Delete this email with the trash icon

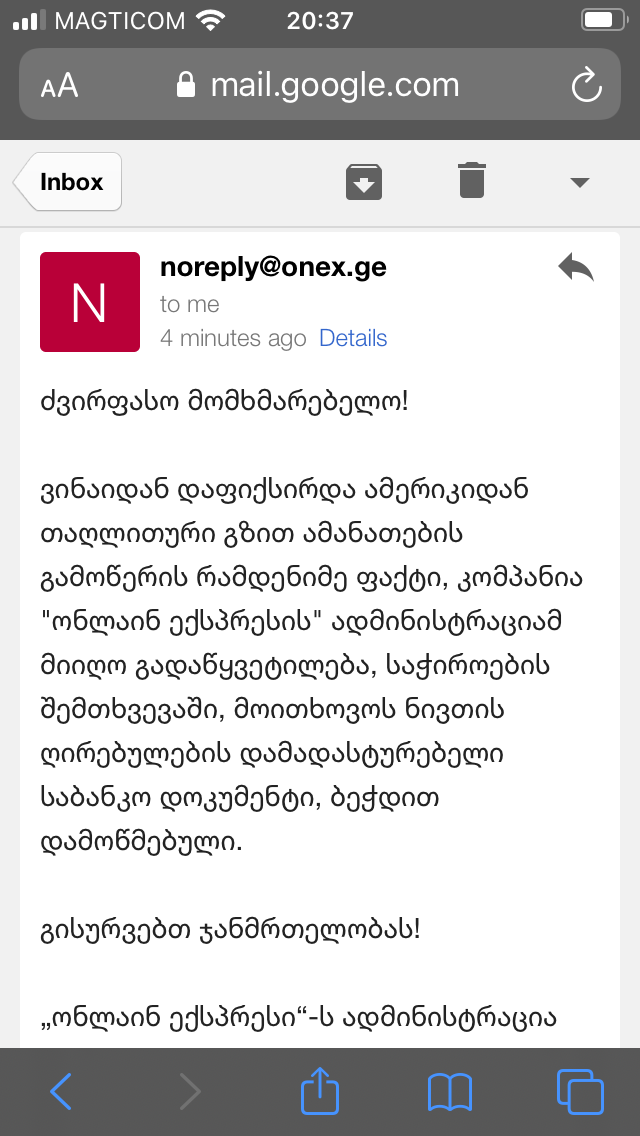pos(472,181)
